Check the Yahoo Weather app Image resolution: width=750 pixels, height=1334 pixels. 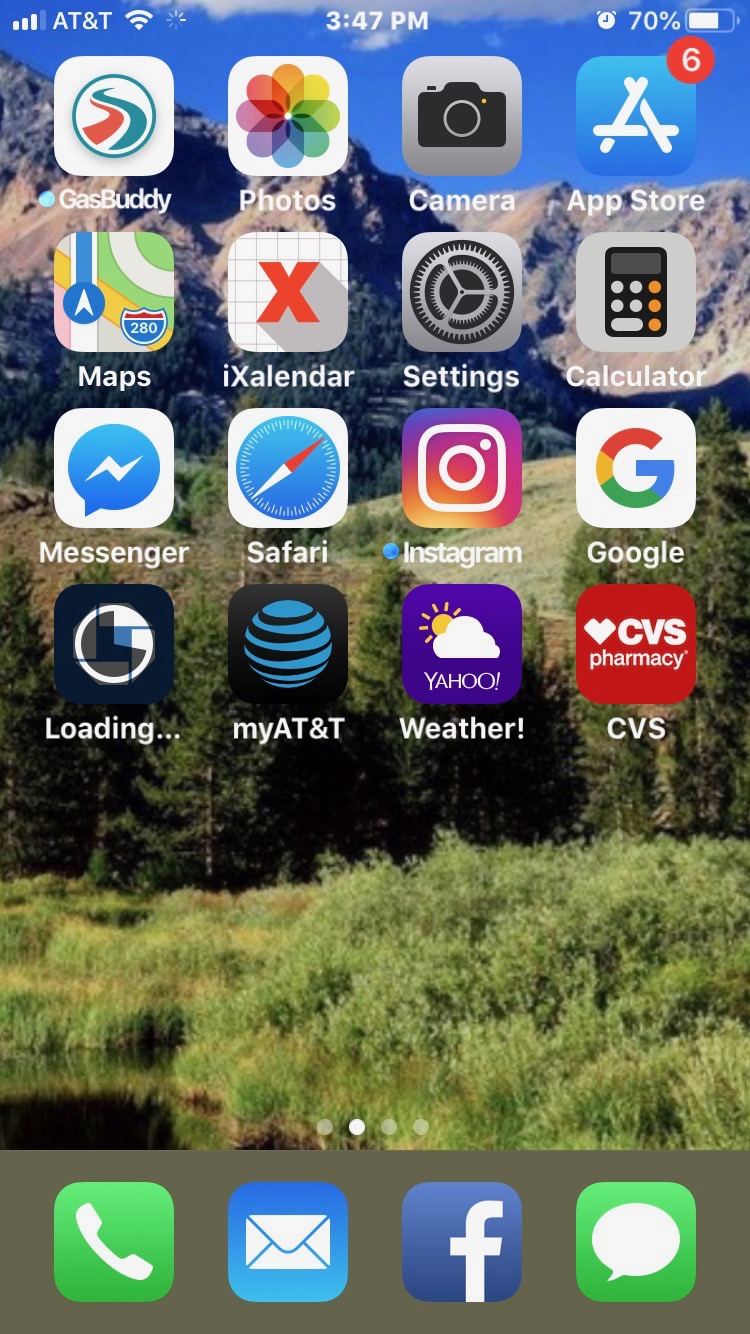(462, 644)
